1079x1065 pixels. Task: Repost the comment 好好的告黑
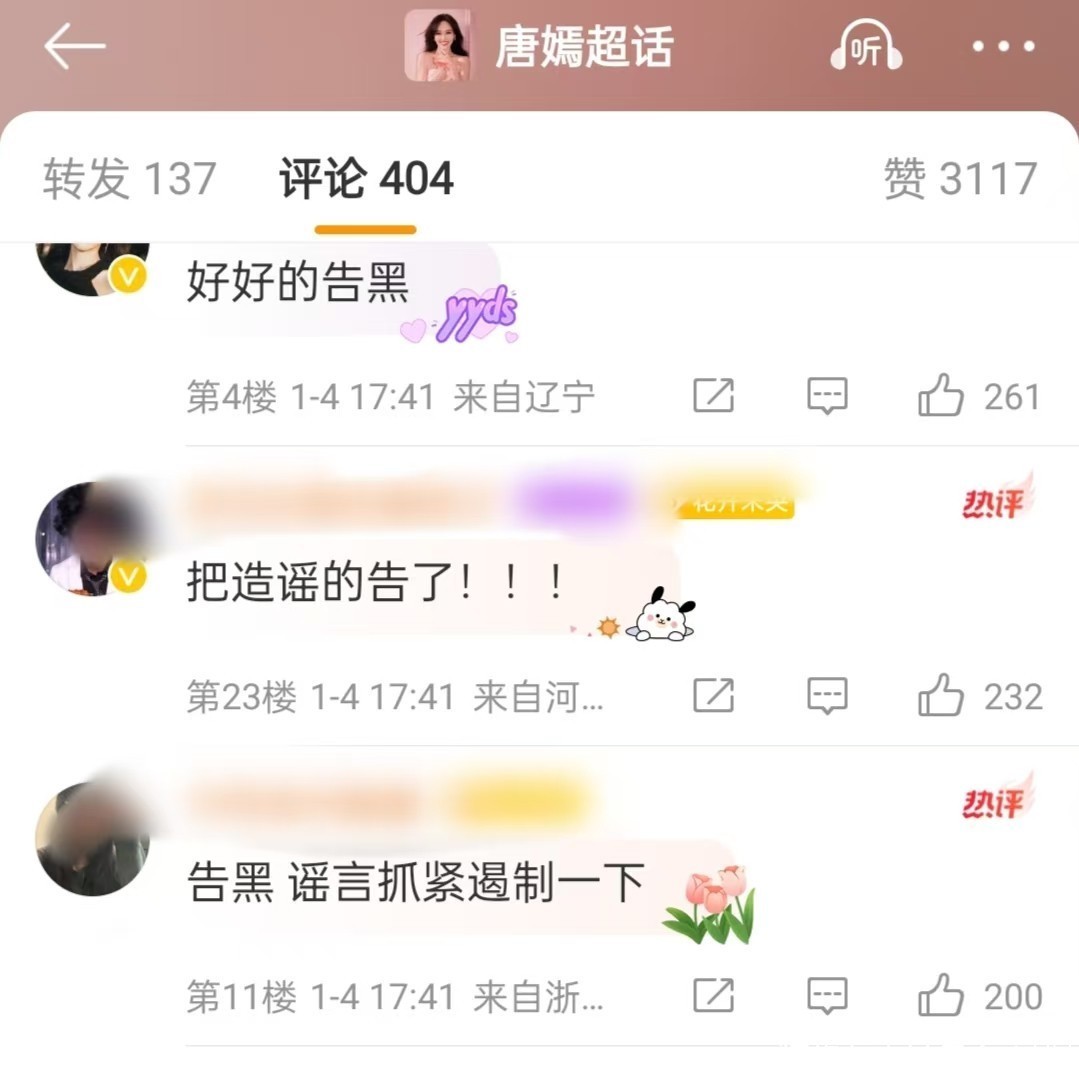coord(713,397)
